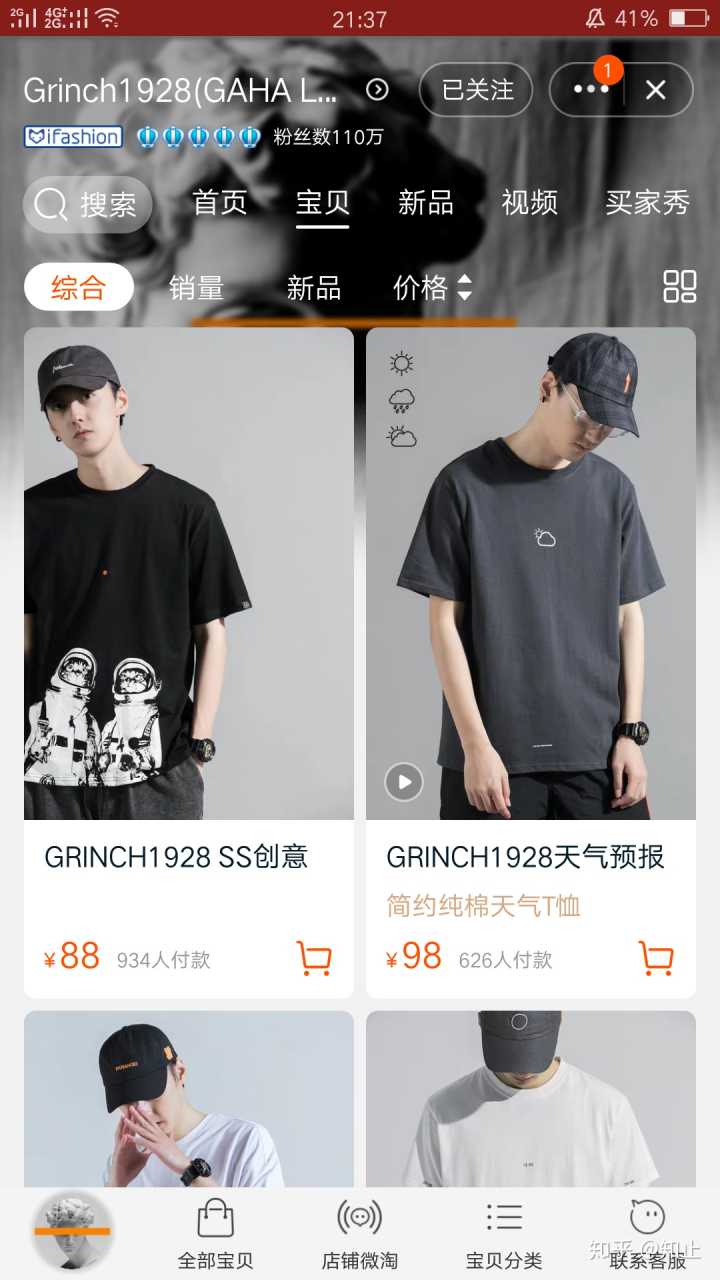This screenshot has height=1280, width=720.
Task: Contact customer service via 联系客服
Action: [648, 1232]
